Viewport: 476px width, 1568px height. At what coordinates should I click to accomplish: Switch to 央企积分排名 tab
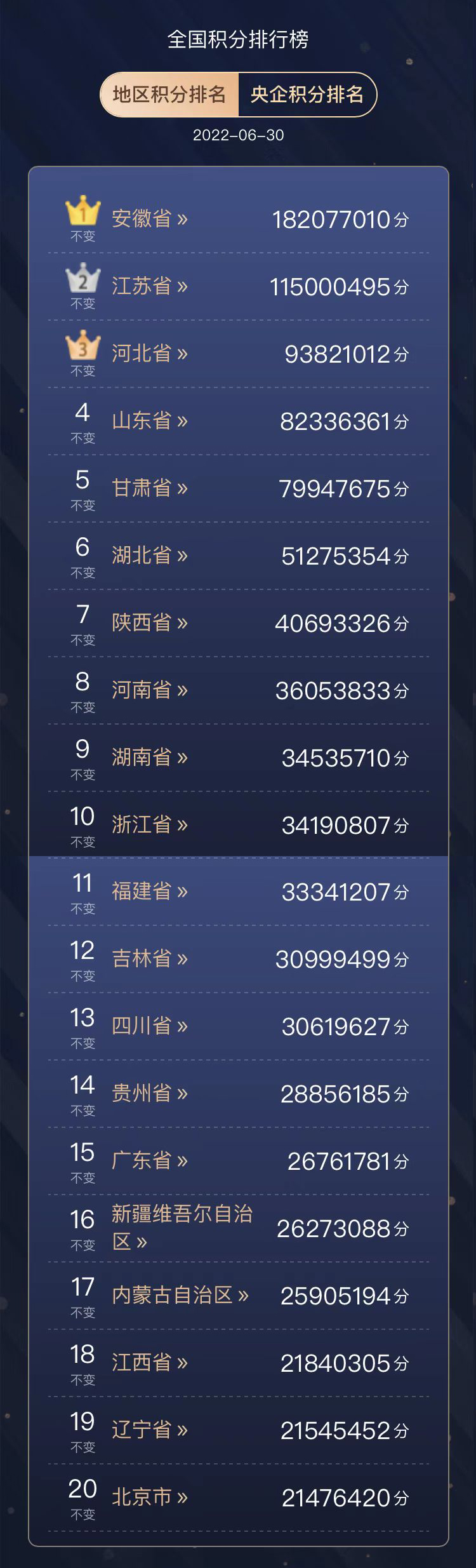pyautogui.click(x=307, y=95)
